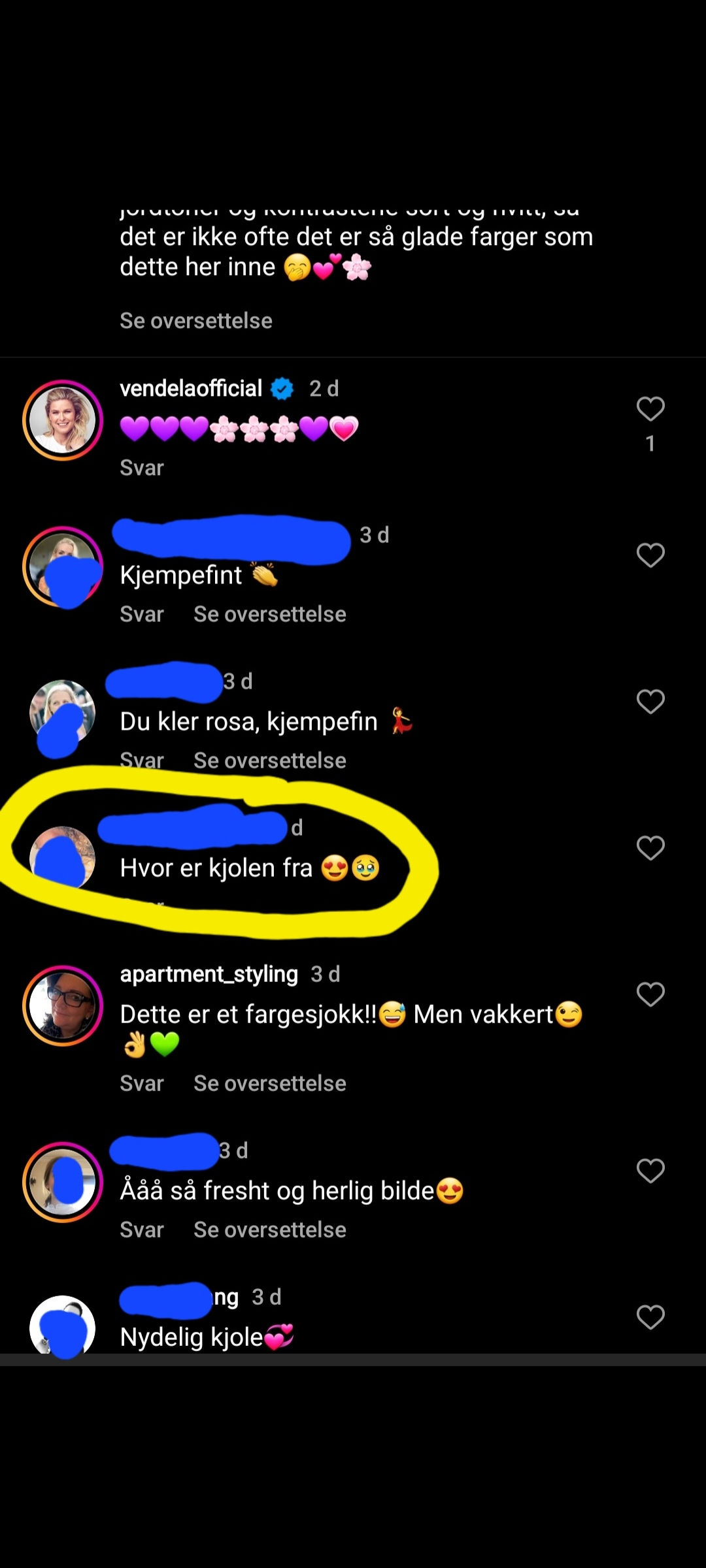Open vendelaofficial's profile picture
The image size is (706, 1568).
tap(63, 420)
